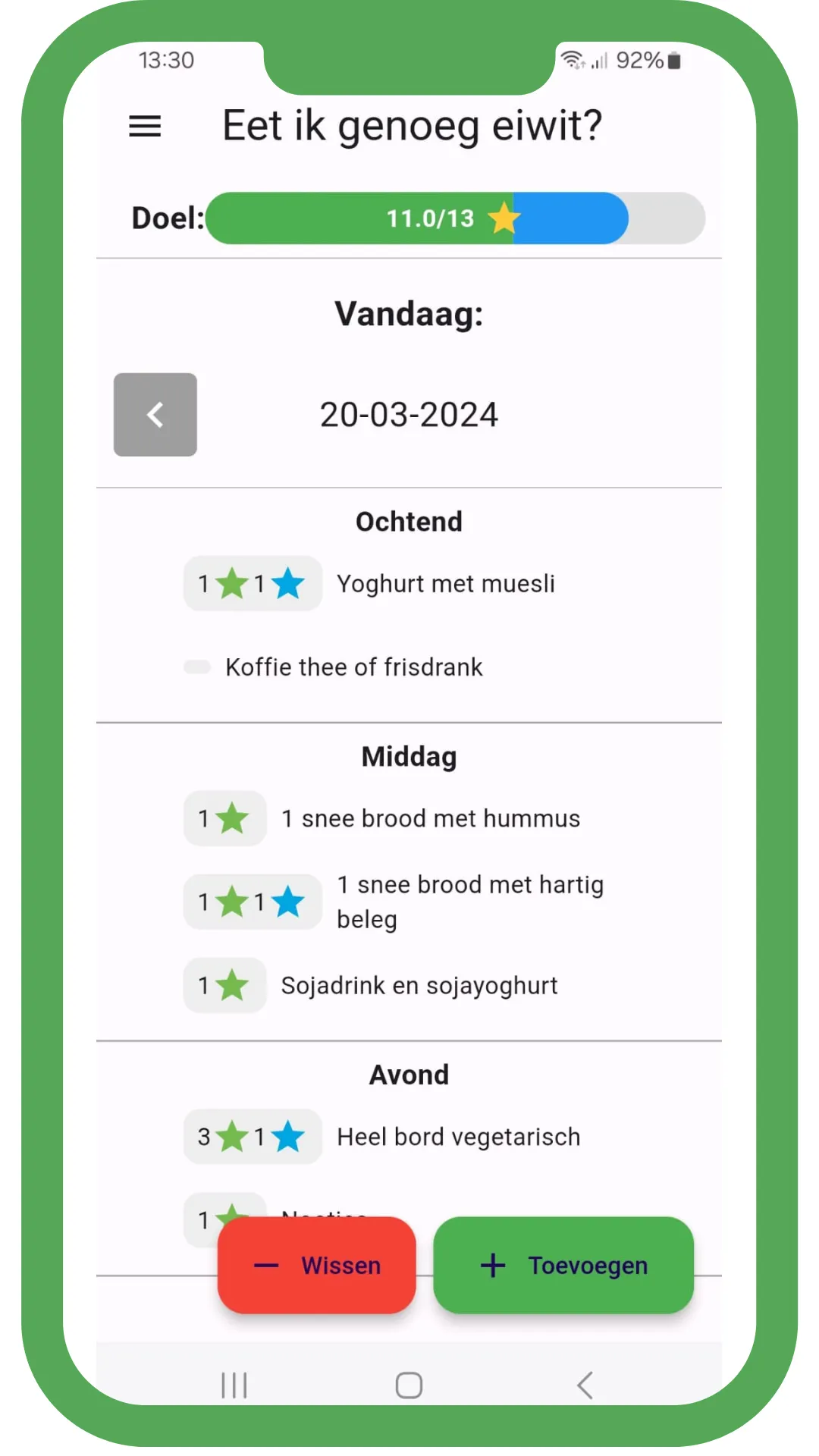
Task: Tap the red Wissen button
Action: point(317,1265)
